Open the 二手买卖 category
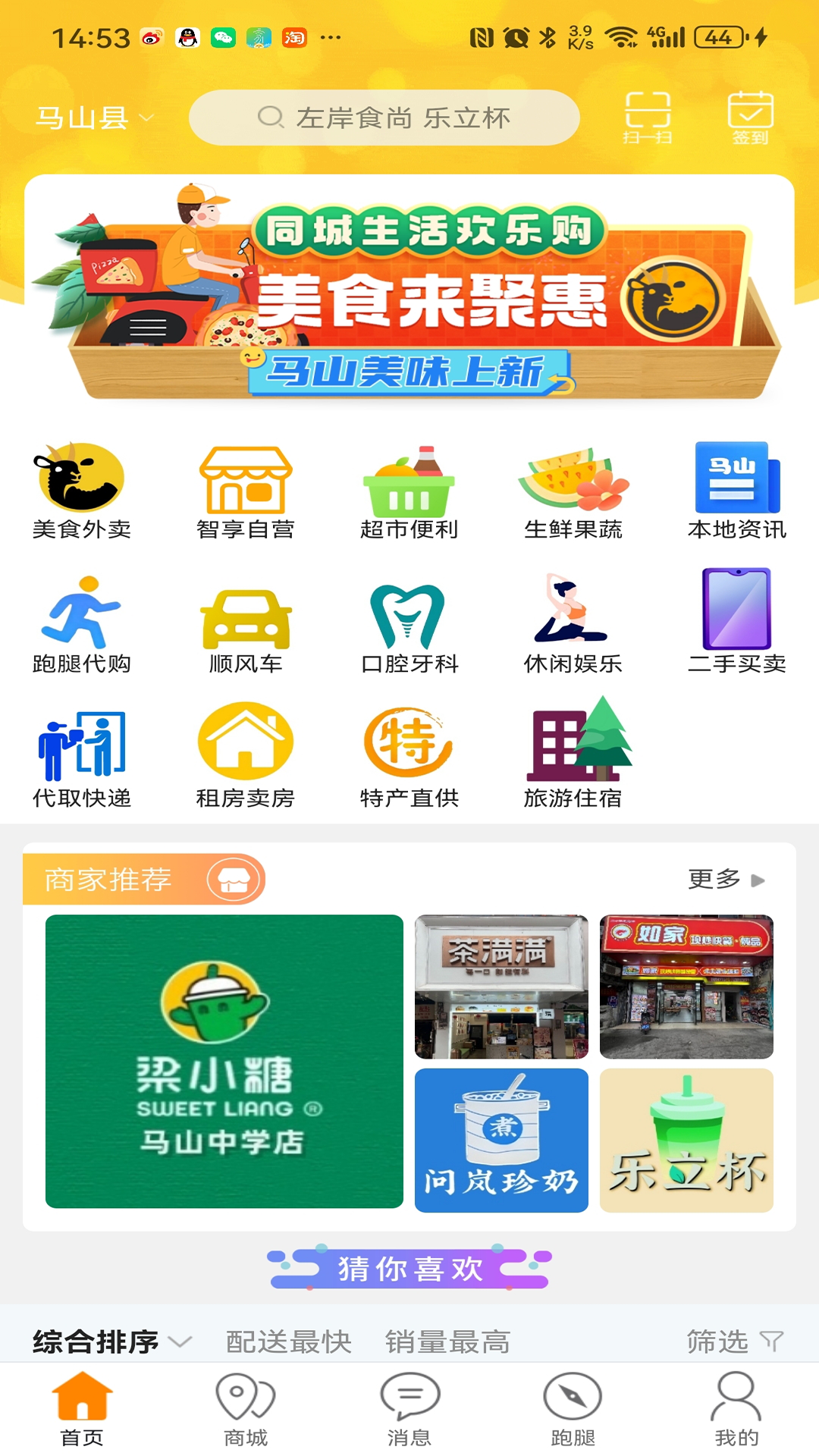 click(x=736, y=625)
